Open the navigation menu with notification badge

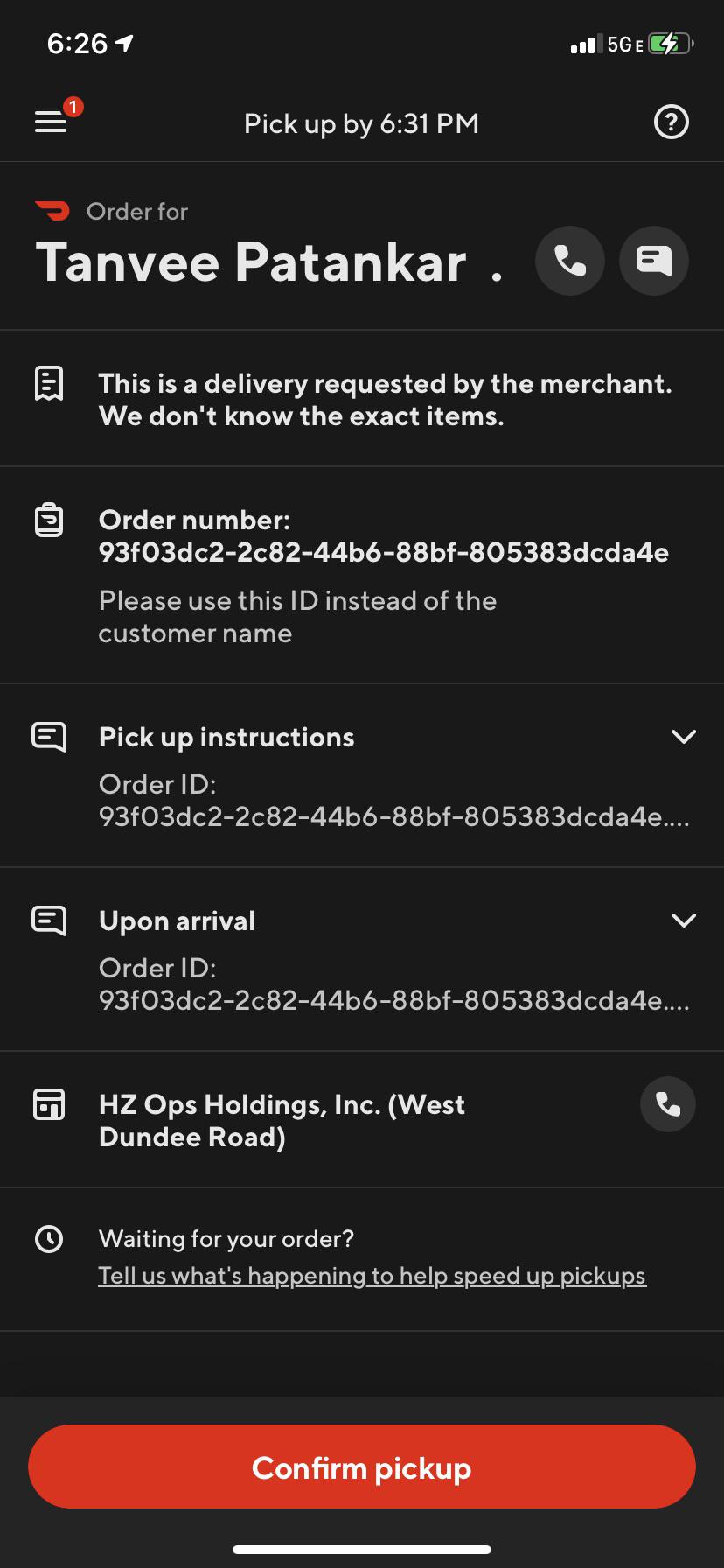point(50,121)
